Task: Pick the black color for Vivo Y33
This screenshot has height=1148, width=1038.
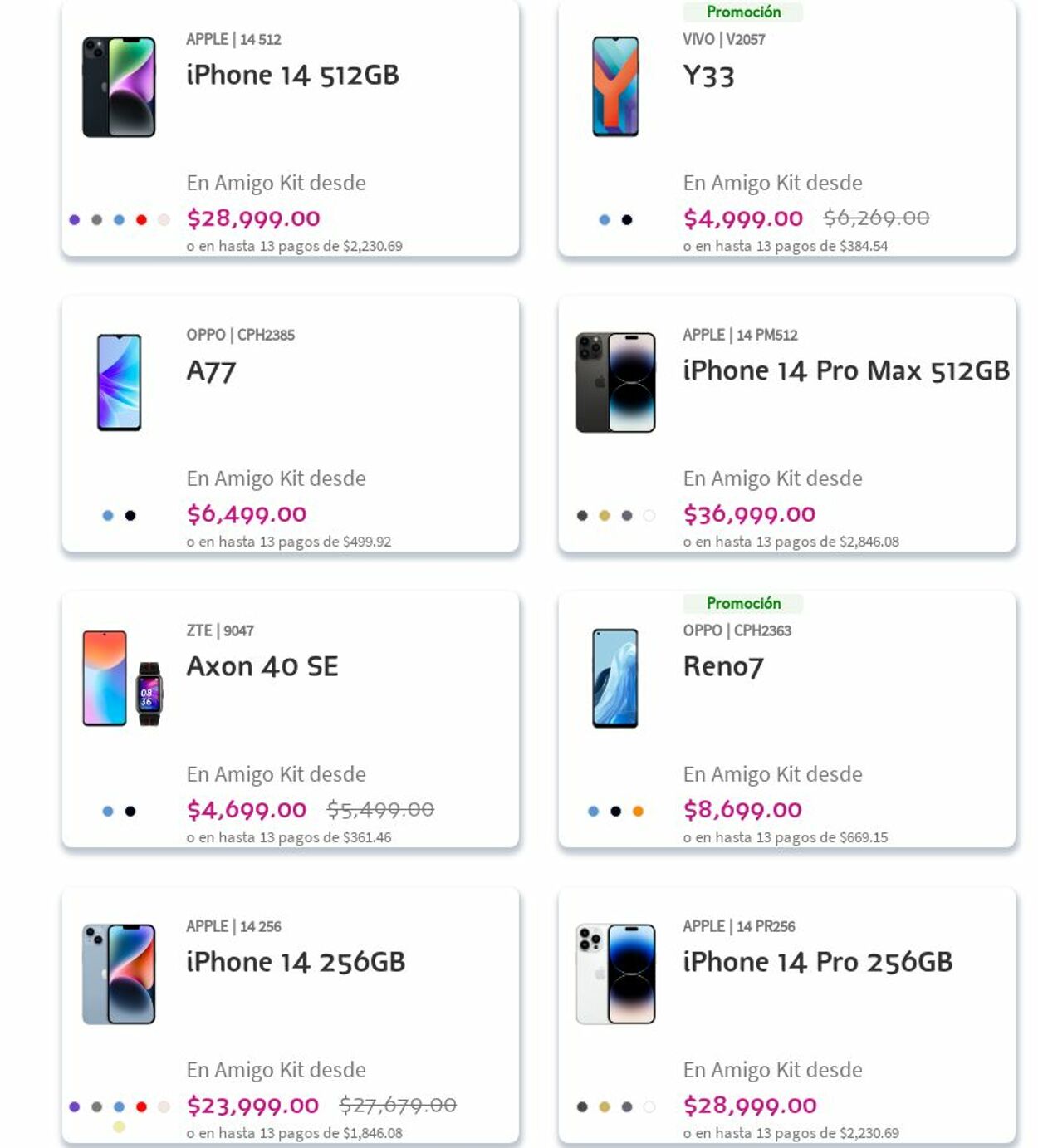Action: 627,220
